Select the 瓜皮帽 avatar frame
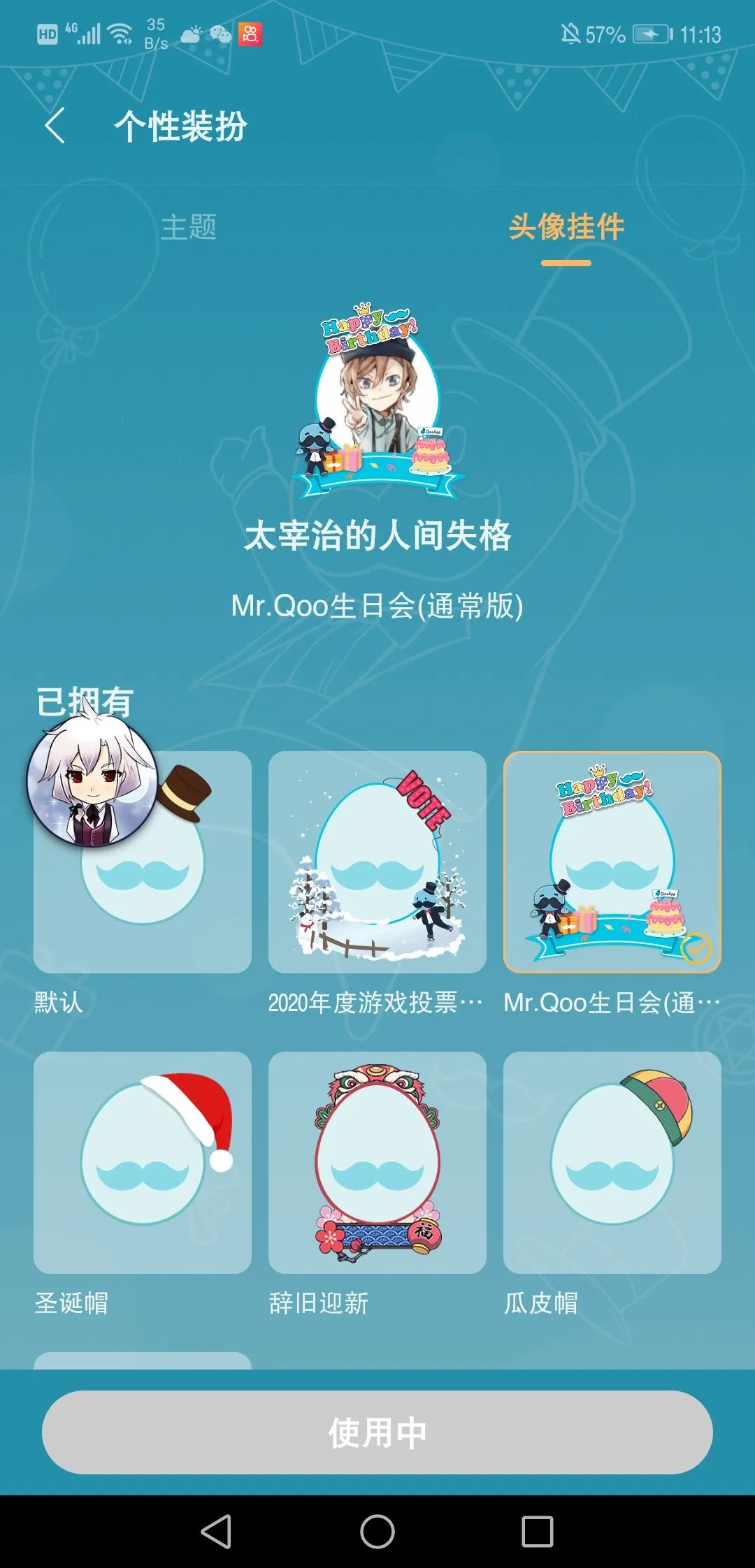 (612, 1163)
